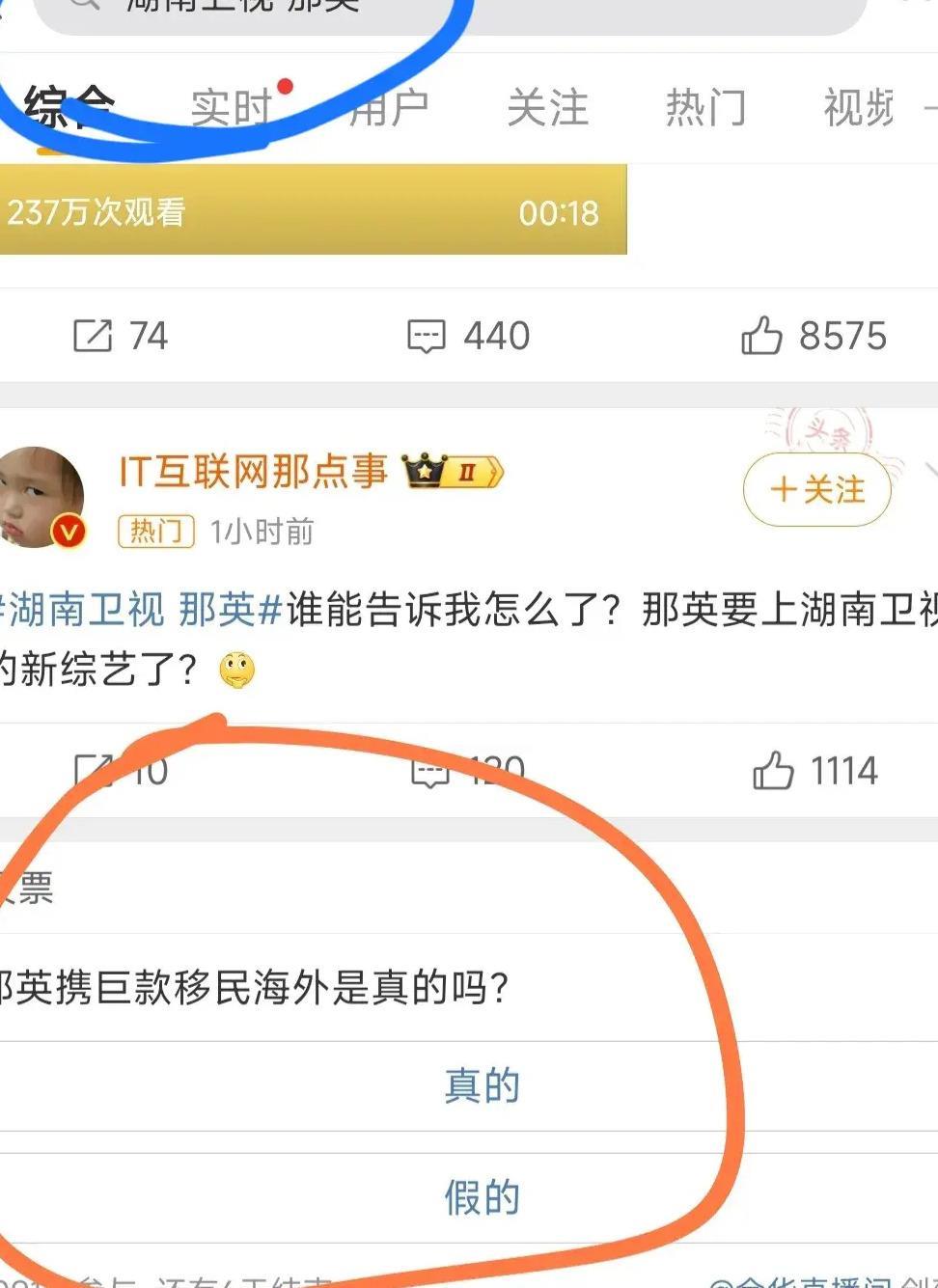This screenshot has height=1288, width=938.
Task: Open the 440 comments
Action: (468, 336)
